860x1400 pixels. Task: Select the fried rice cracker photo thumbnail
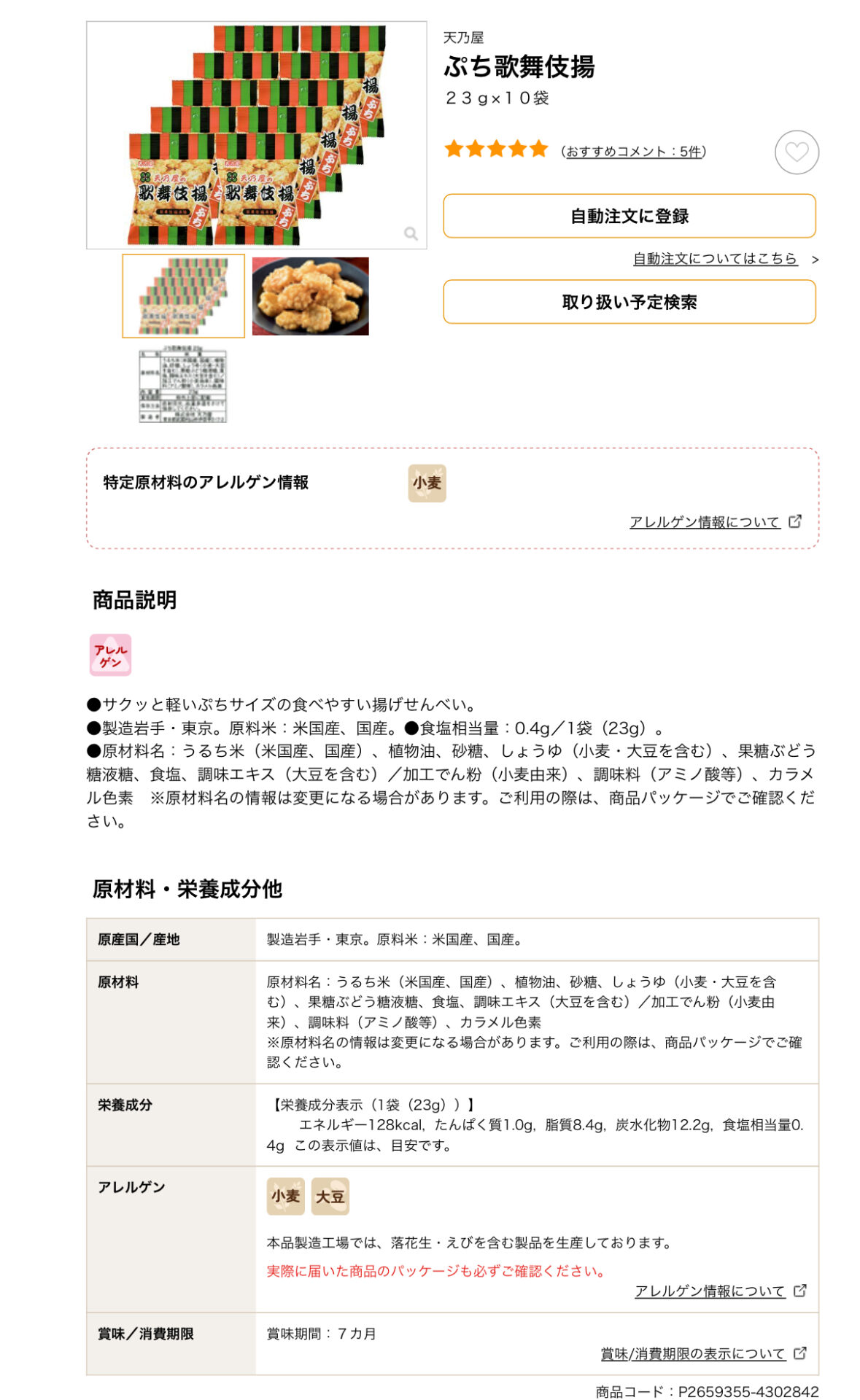(x=310, y=296)
